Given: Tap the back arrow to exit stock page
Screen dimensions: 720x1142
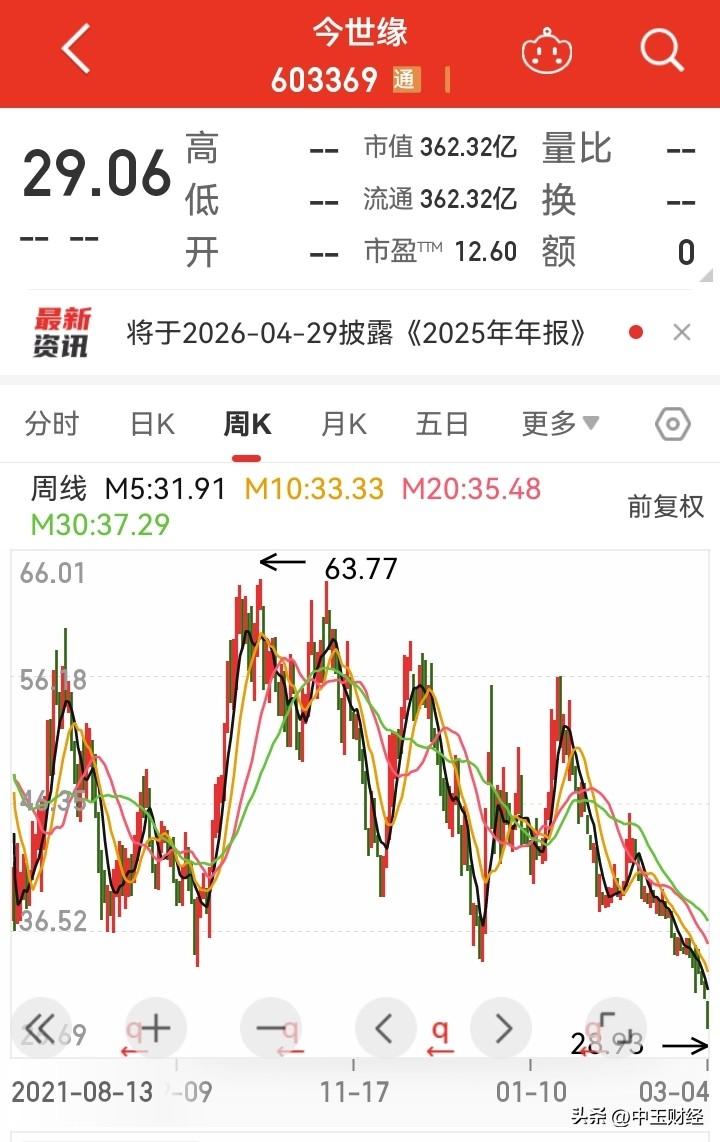Looking at the screenshot, I should point(73,50).
